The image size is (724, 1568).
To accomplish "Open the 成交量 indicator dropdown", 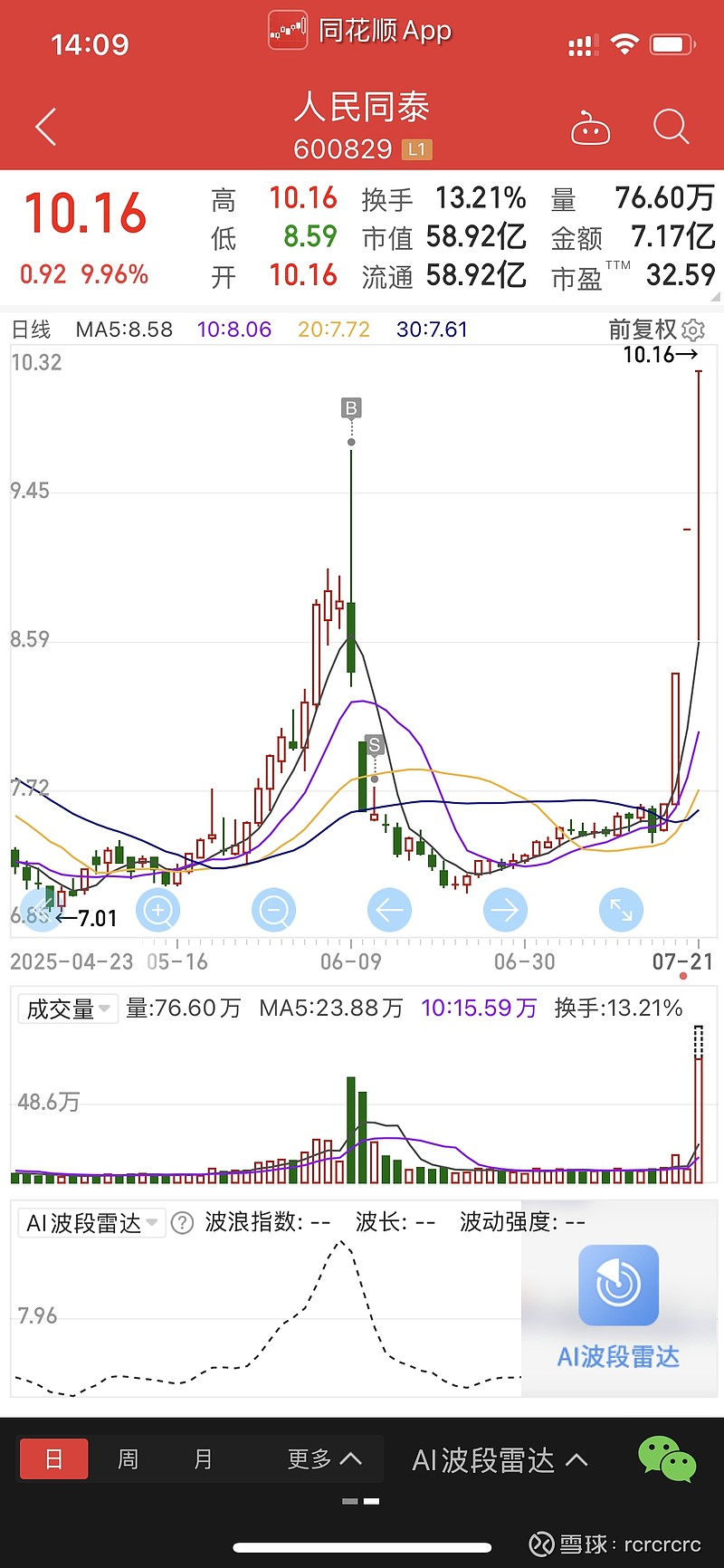I will tap(68, 1009).
